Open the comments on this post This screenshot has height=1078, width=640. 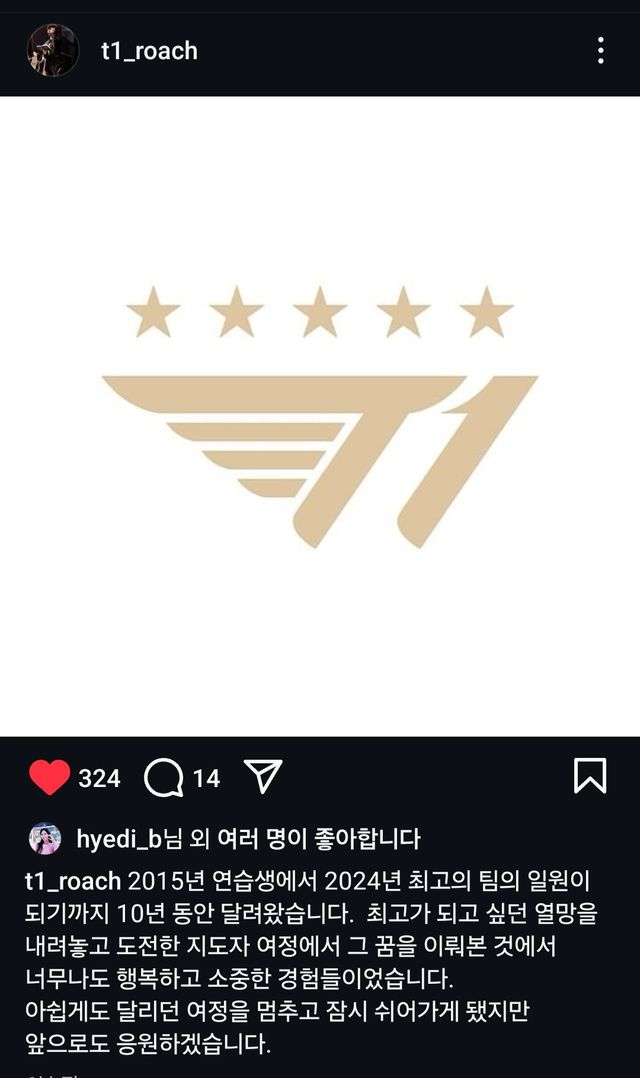pyautogui.click(x=163, y=777)
